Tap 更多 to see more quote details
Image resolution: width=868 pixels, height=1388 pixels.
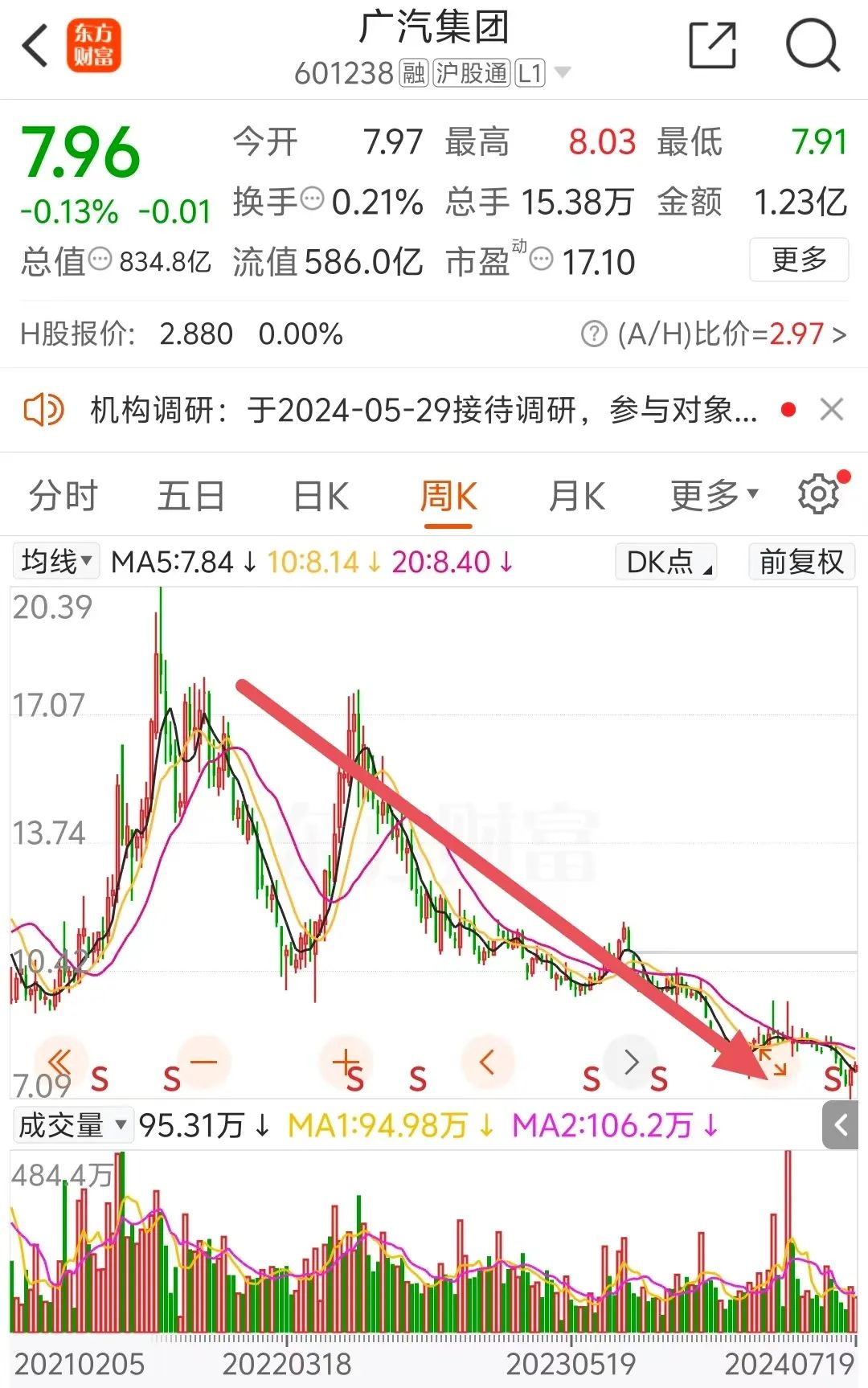798,260
